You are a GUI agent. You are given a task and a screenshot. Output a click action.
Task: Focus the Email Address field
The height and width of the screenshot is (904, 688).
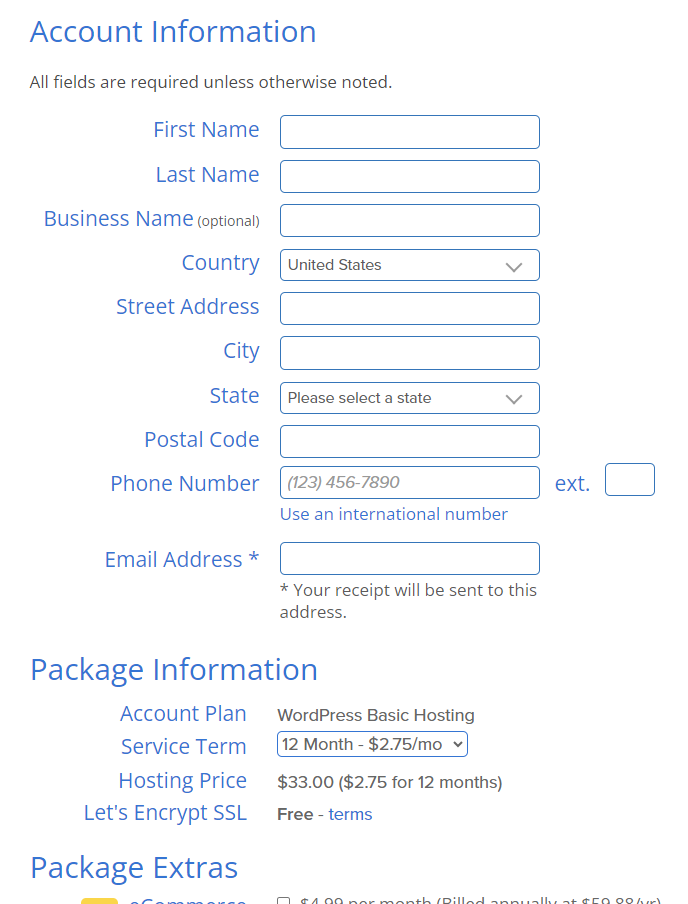[409, 558]
